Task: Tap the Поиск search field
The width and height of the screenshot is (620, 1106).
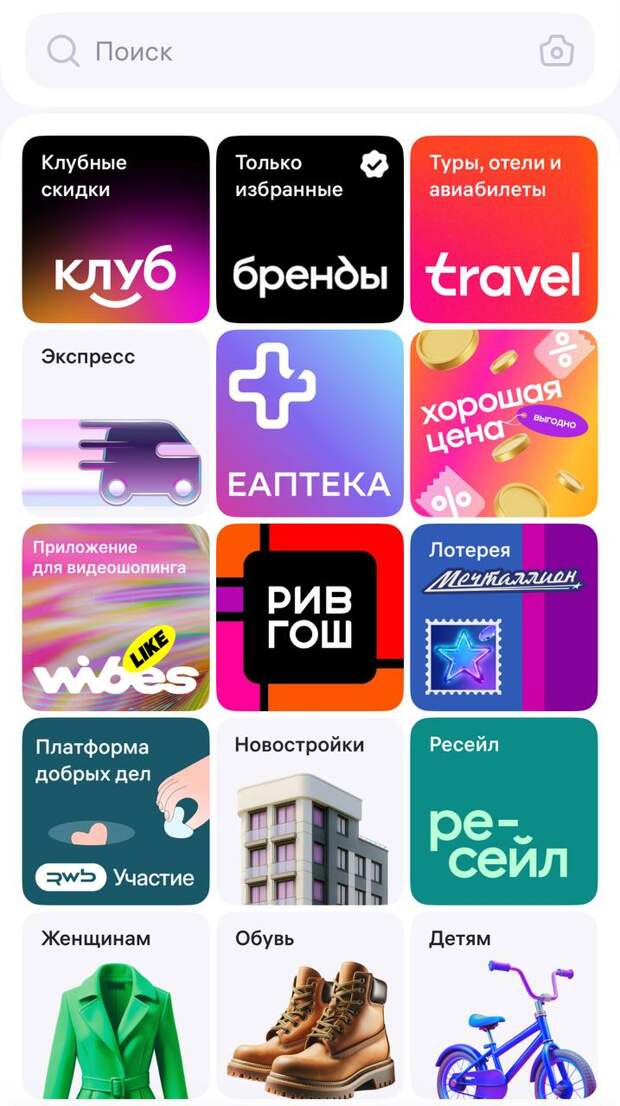Action: point(290,51)
